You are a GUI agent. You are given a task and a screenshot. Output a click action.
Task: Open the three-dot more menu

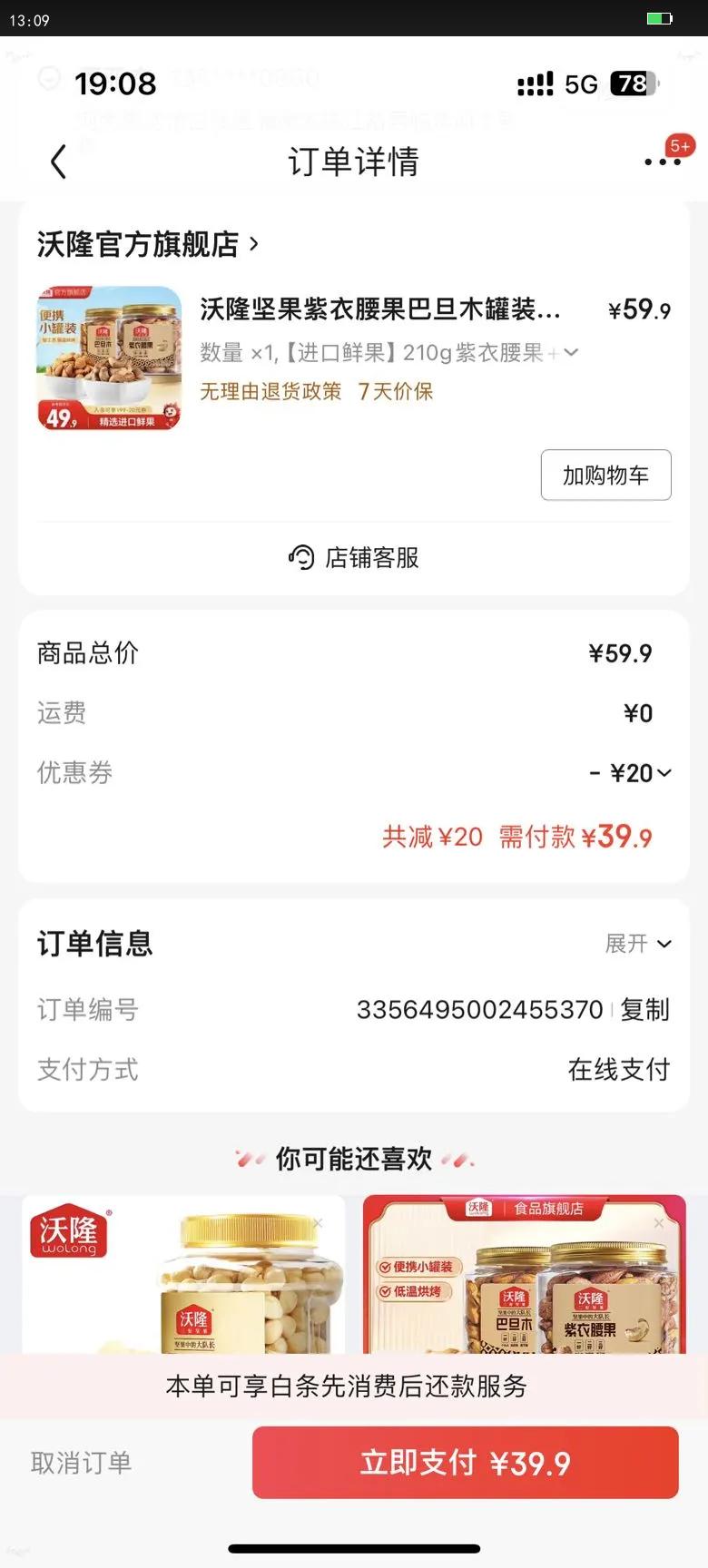[x=662, y=162]
